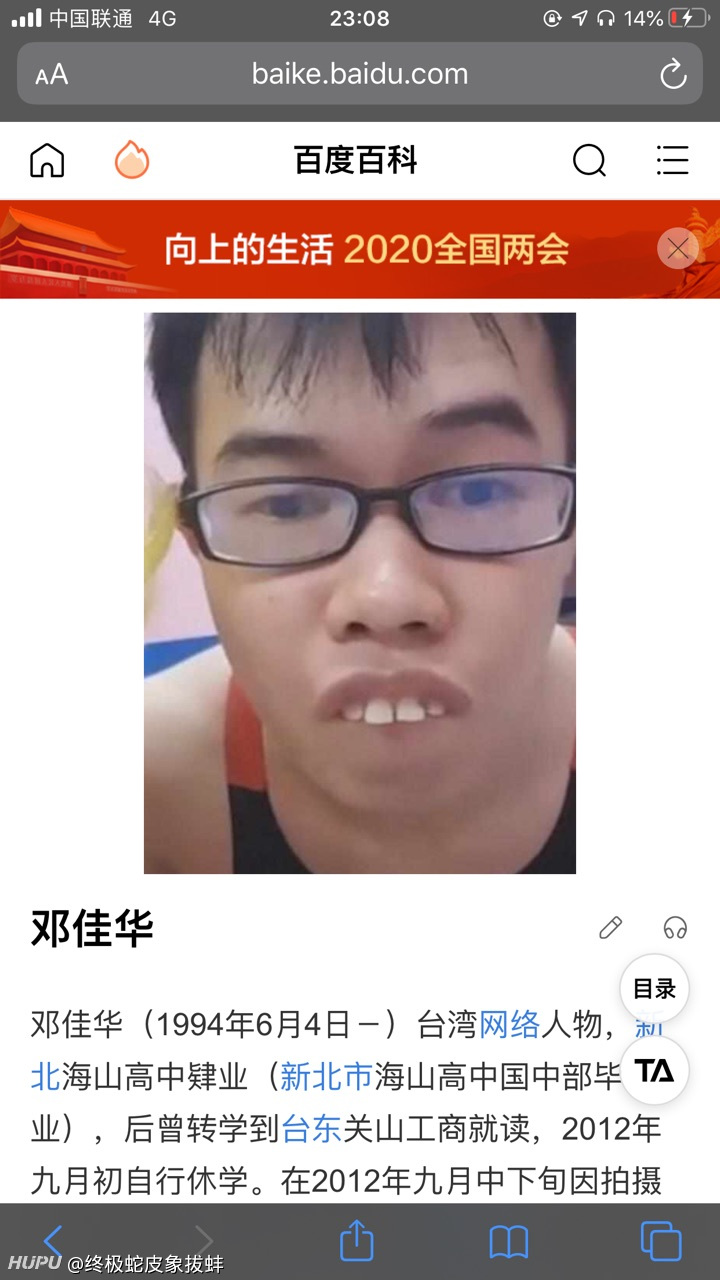The width and height of the screenshot is (720, 1280).
Task: Follow the 新北市 link
Action: 326,1077
